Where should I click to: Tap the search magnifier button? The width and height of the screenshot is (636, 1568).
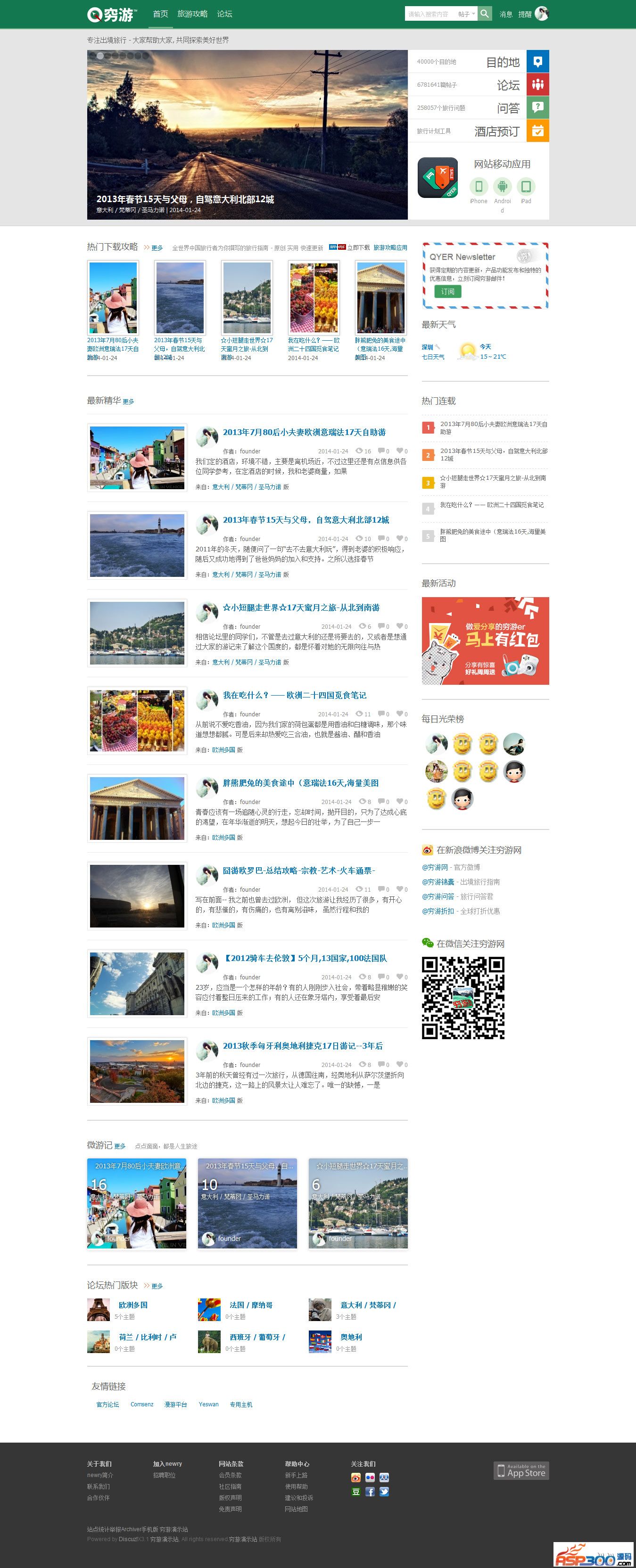click(484, 13)
